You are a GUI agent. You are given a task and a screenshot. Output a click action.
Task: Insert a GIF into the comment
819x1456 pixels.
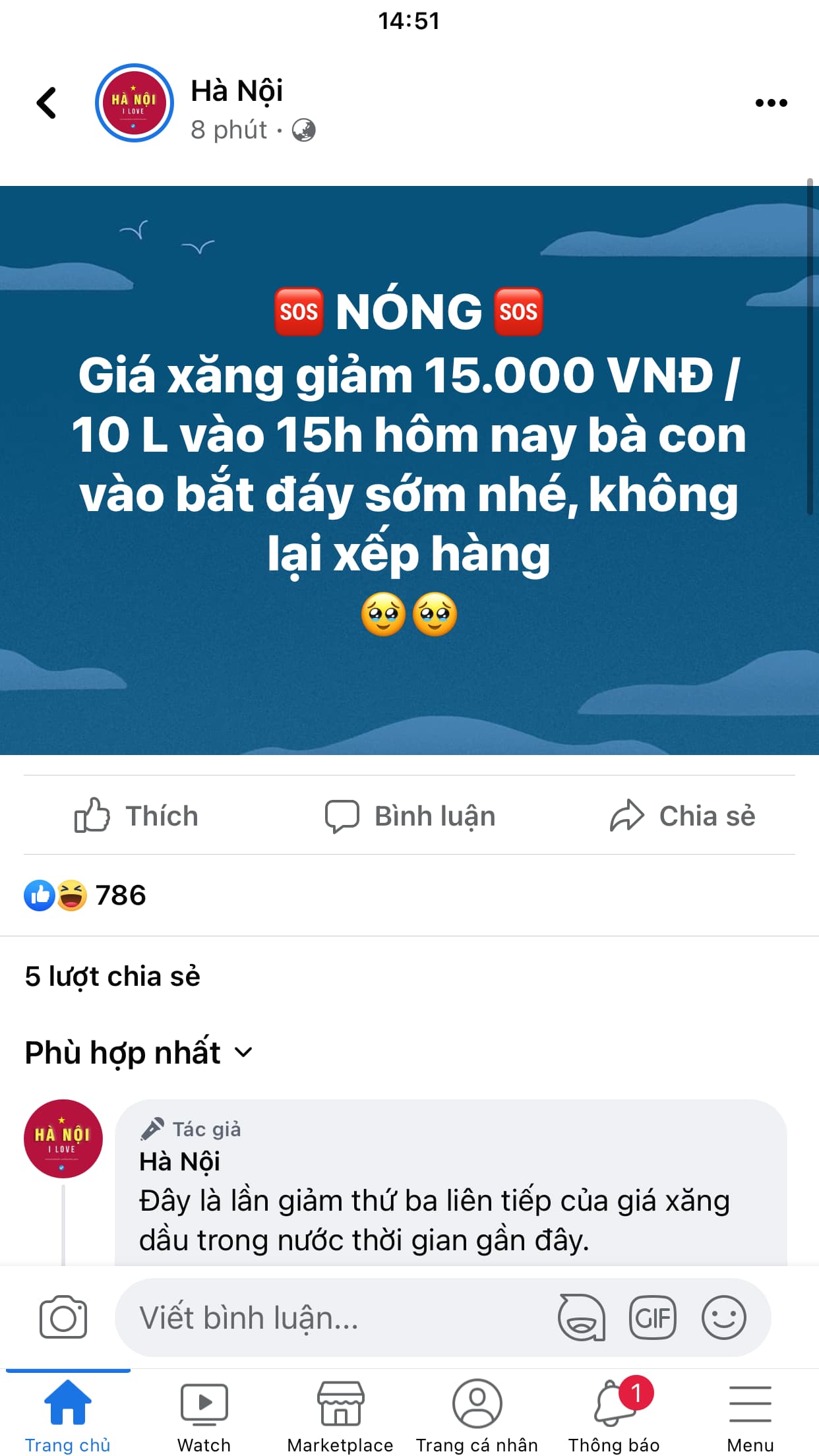tap(652, 1318)
